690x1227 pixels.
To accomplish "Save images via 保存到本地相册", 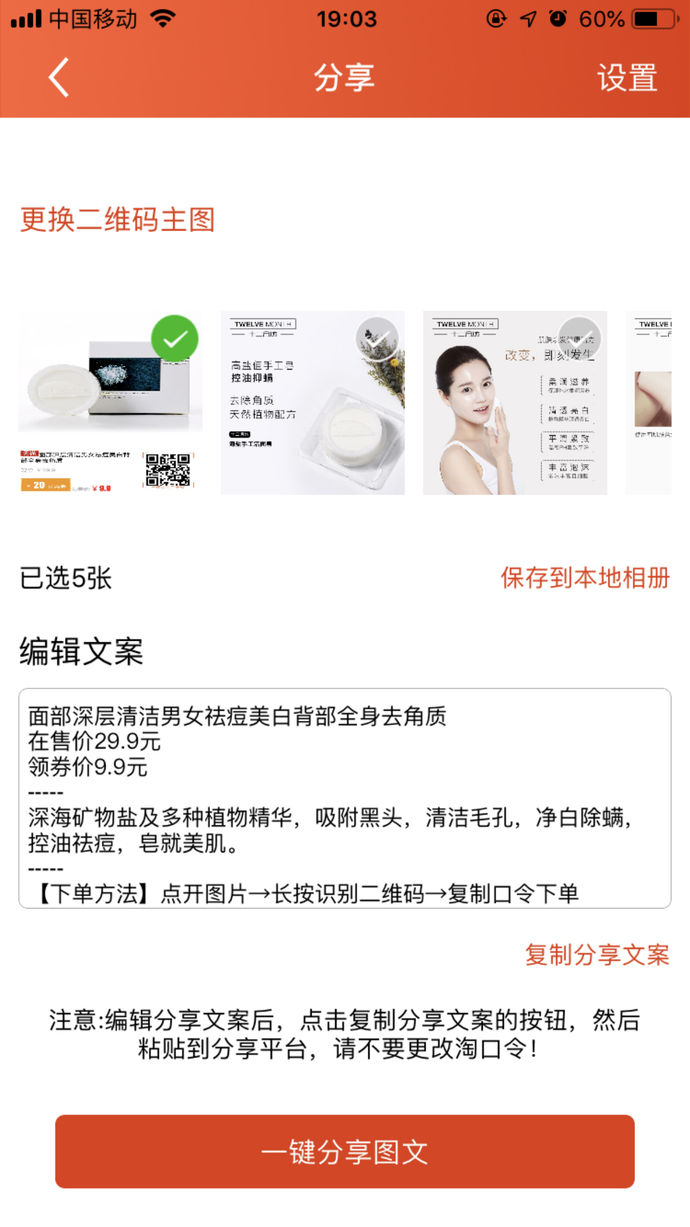I will [585, 578].
